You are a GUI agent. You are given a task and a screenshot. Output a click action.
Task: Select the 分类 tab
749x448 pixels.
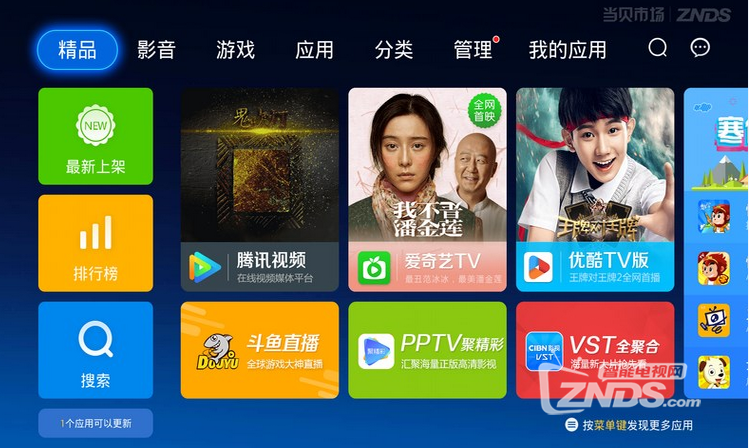coord(393,50)
